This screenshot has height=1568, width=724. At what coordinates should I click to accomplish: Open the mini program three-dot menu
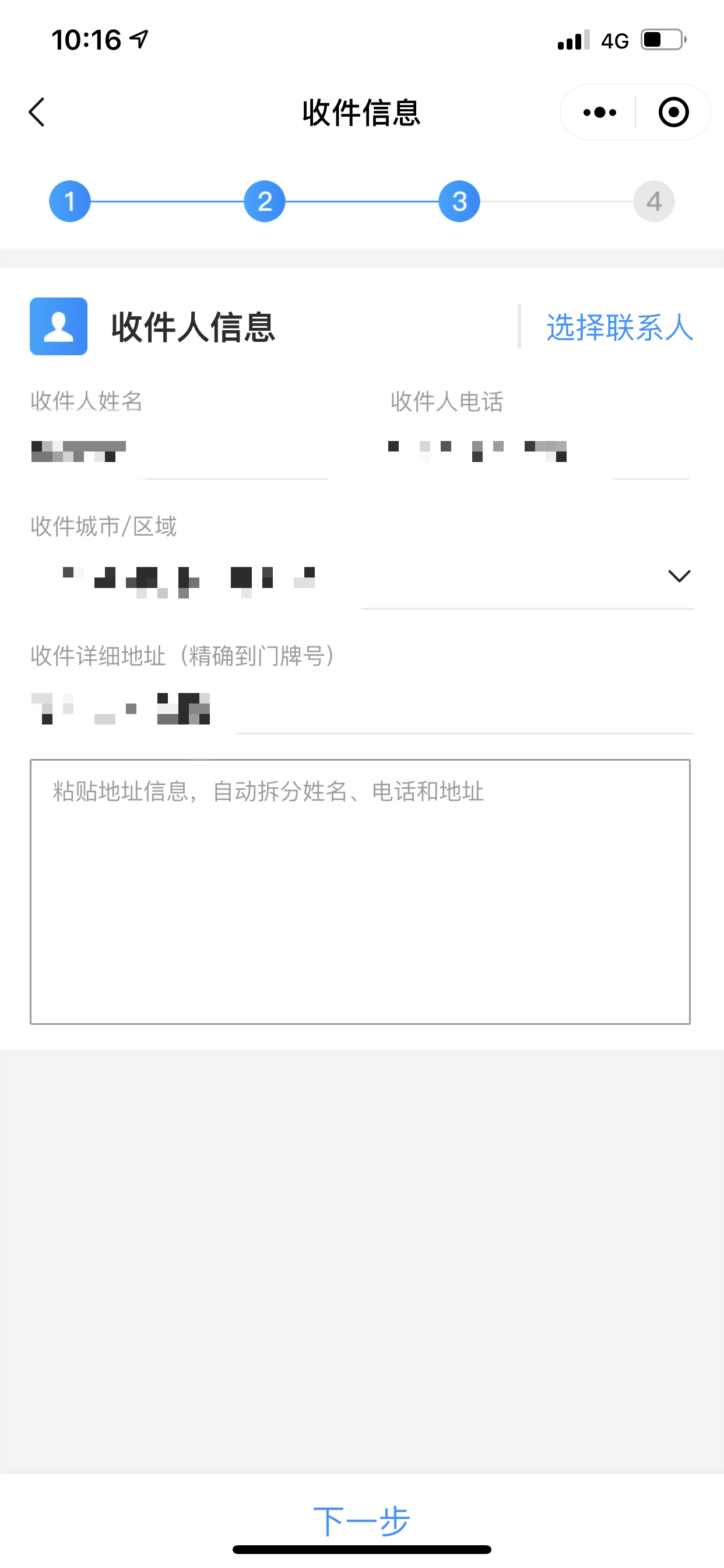coord(599,113)
